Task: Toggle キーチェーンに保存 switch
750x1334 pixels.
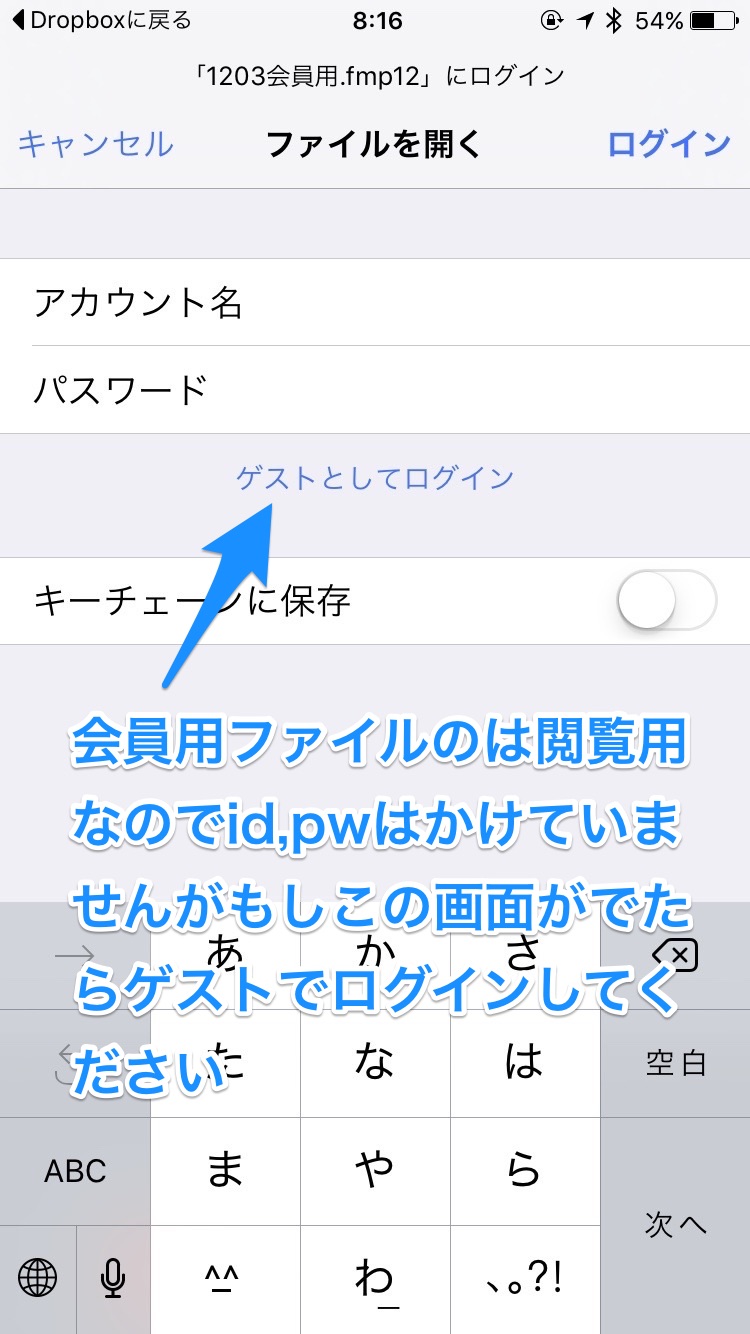Action: 667,601
